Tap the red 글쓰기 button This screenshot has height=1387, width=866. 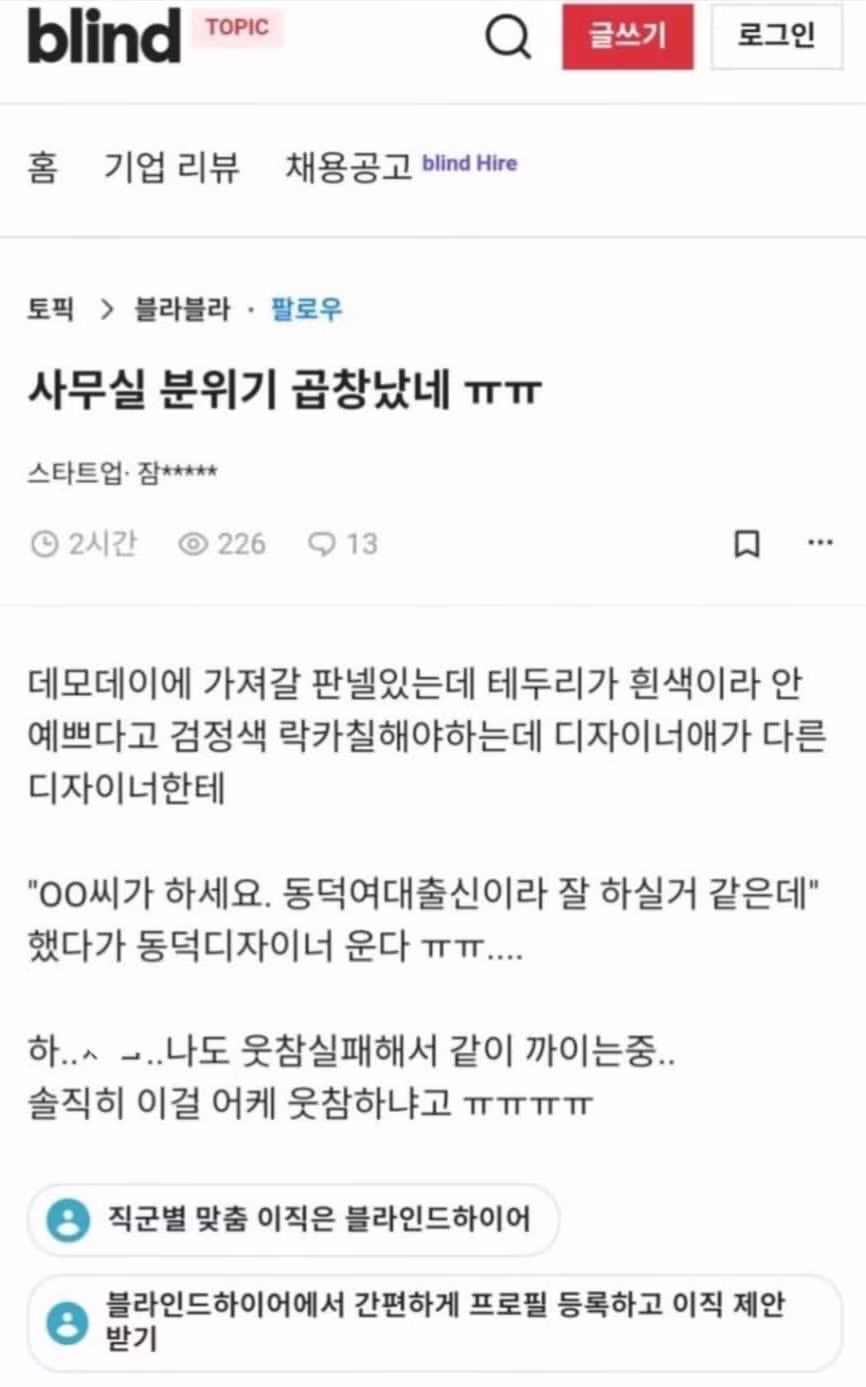click(x=627, y=37)
